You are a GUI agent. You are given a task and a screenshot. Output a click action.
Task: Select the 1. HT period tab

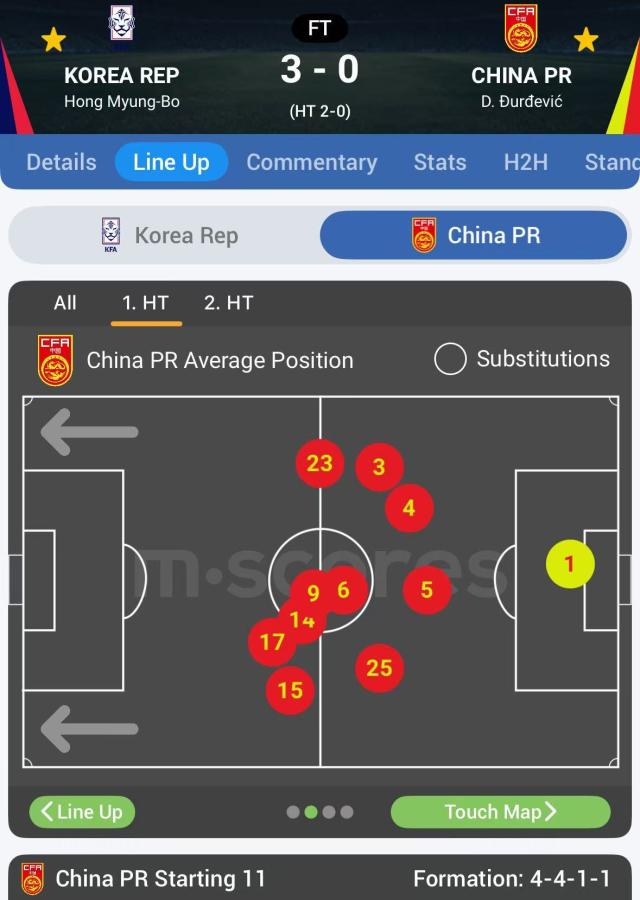146,303
